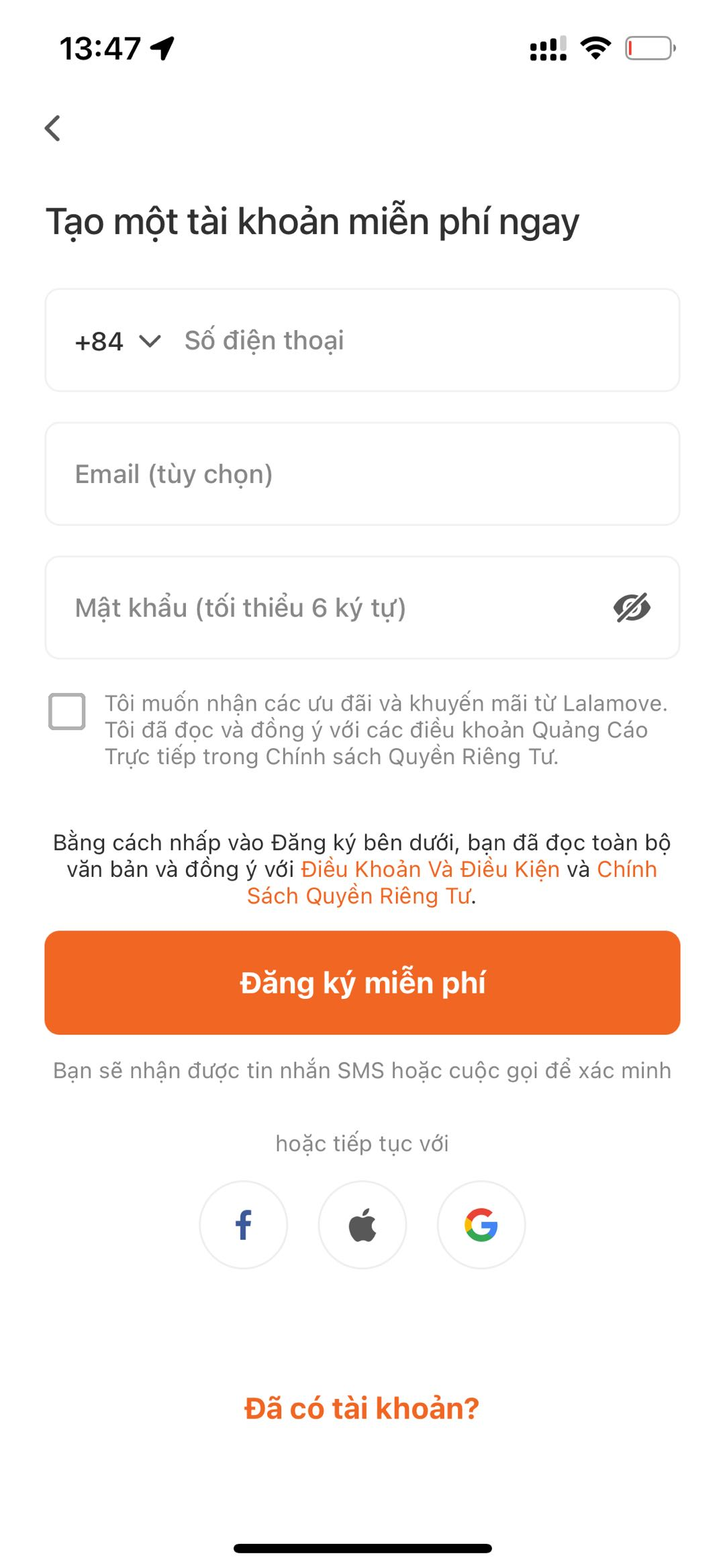Go back using the top arrow
This screenshot has width=725, height=1568.
point(52,128)
